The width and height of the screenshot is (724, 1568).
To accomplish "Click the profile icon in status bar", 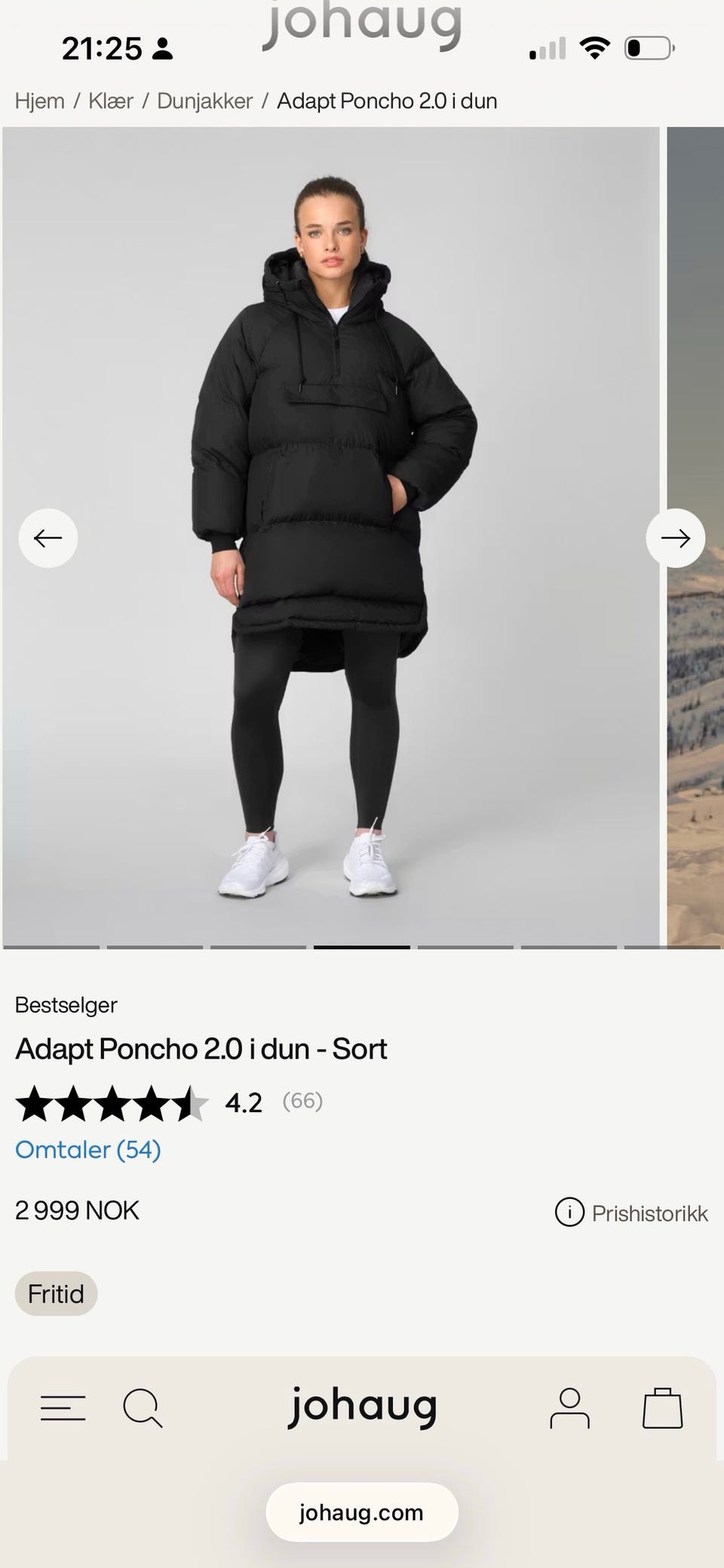I will pyautogui.click(x=163, y=48).
